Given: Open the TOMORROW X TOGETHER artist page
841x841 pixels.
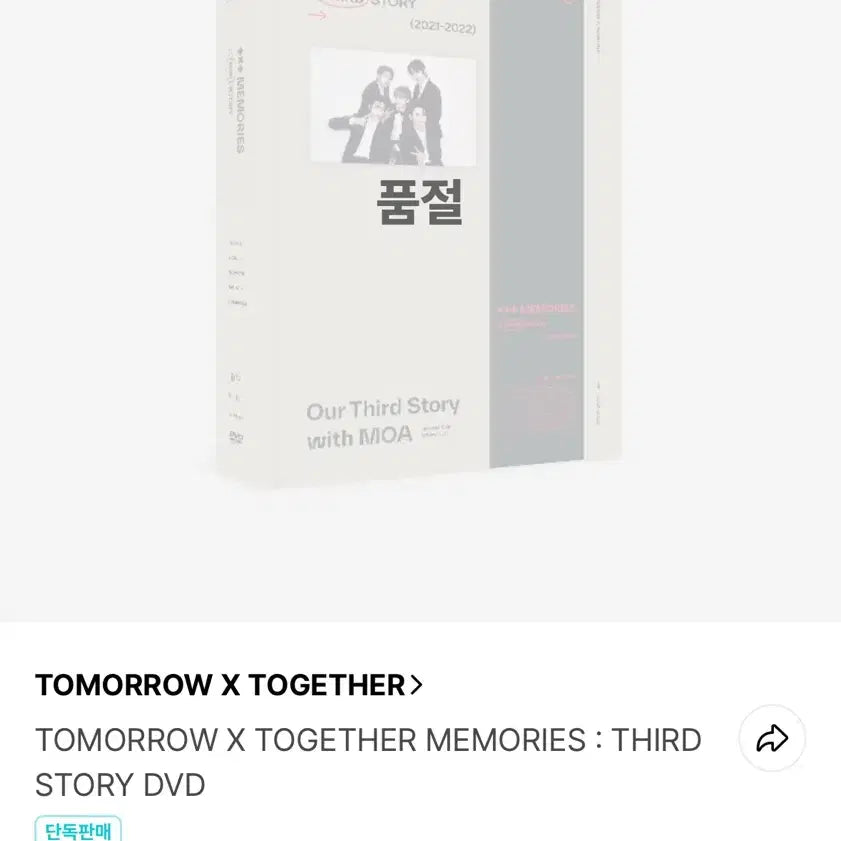Looking at the screenshot, I should point(229,685).
